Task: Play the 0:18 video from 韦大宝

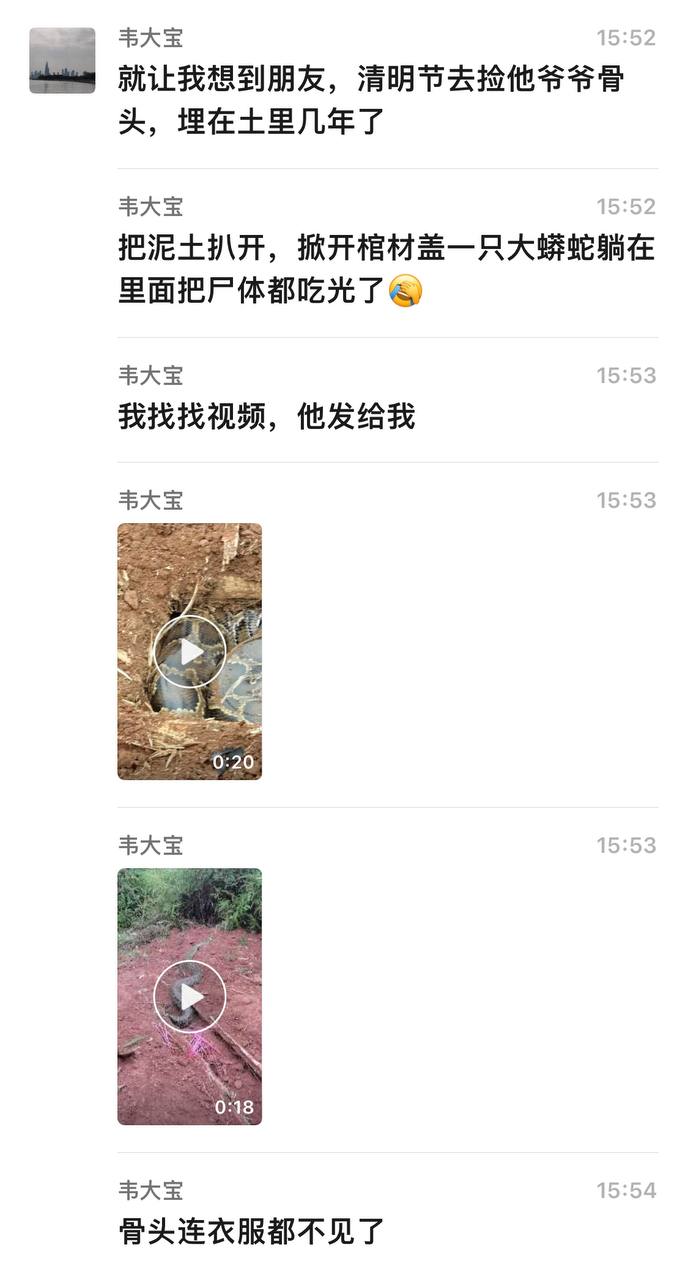Action: pos(190,996)
